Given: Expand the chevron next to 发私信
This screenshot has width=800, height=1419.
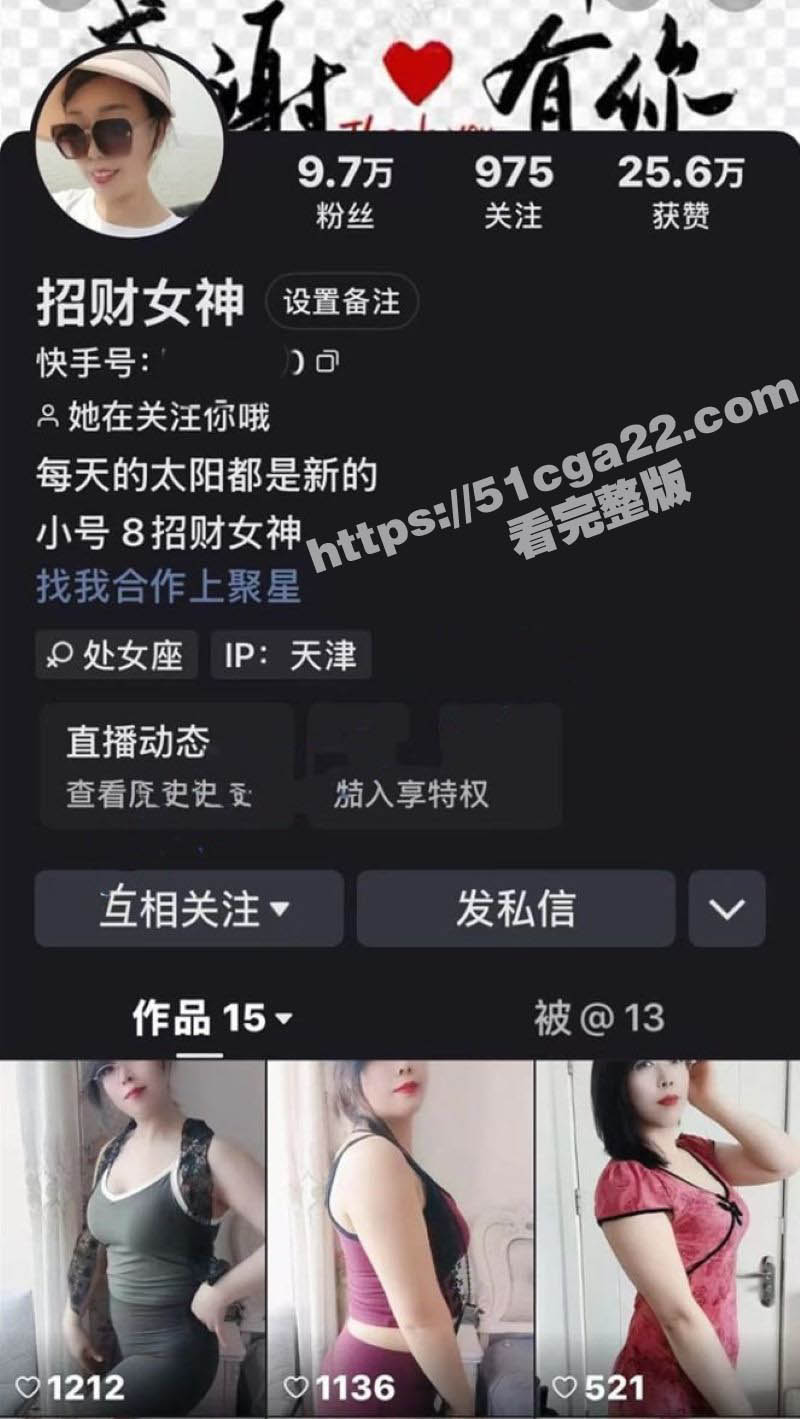Looking at the screenshot, I should [726, 908].
